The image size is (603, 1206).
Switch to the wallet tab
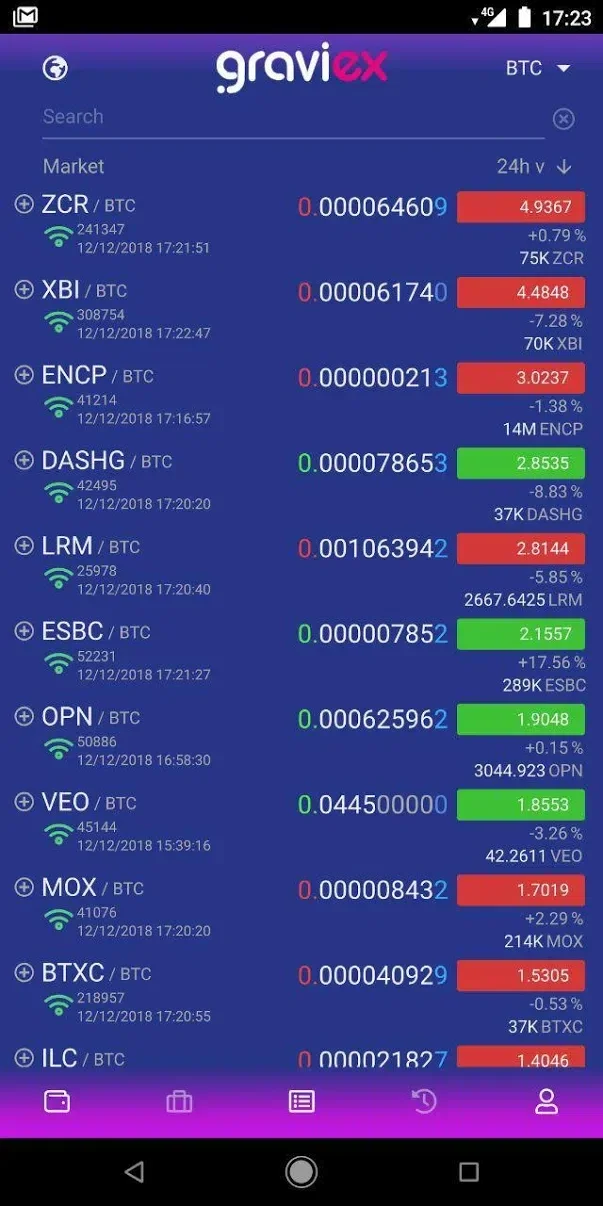57,1102
